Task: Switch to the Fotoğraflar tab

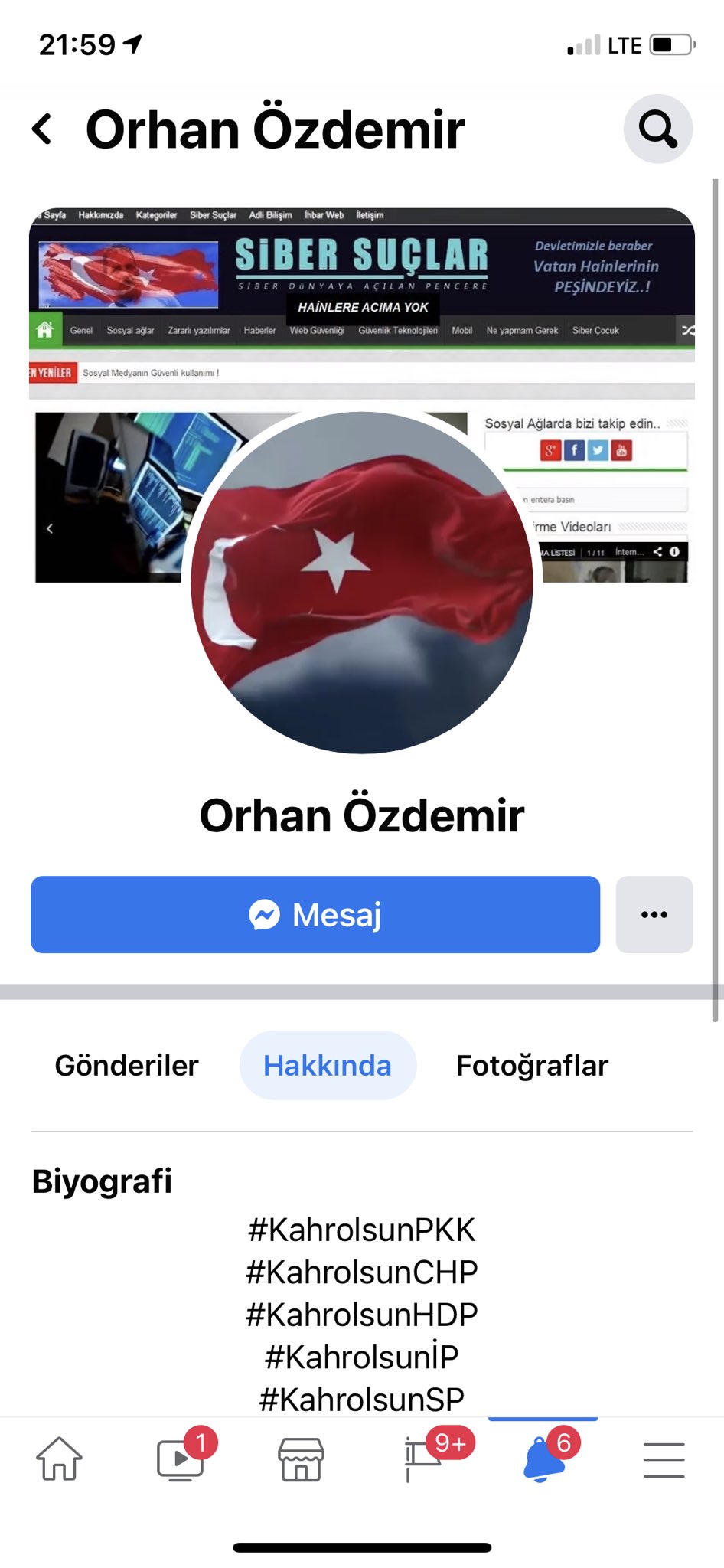Action: [532, 1065]
